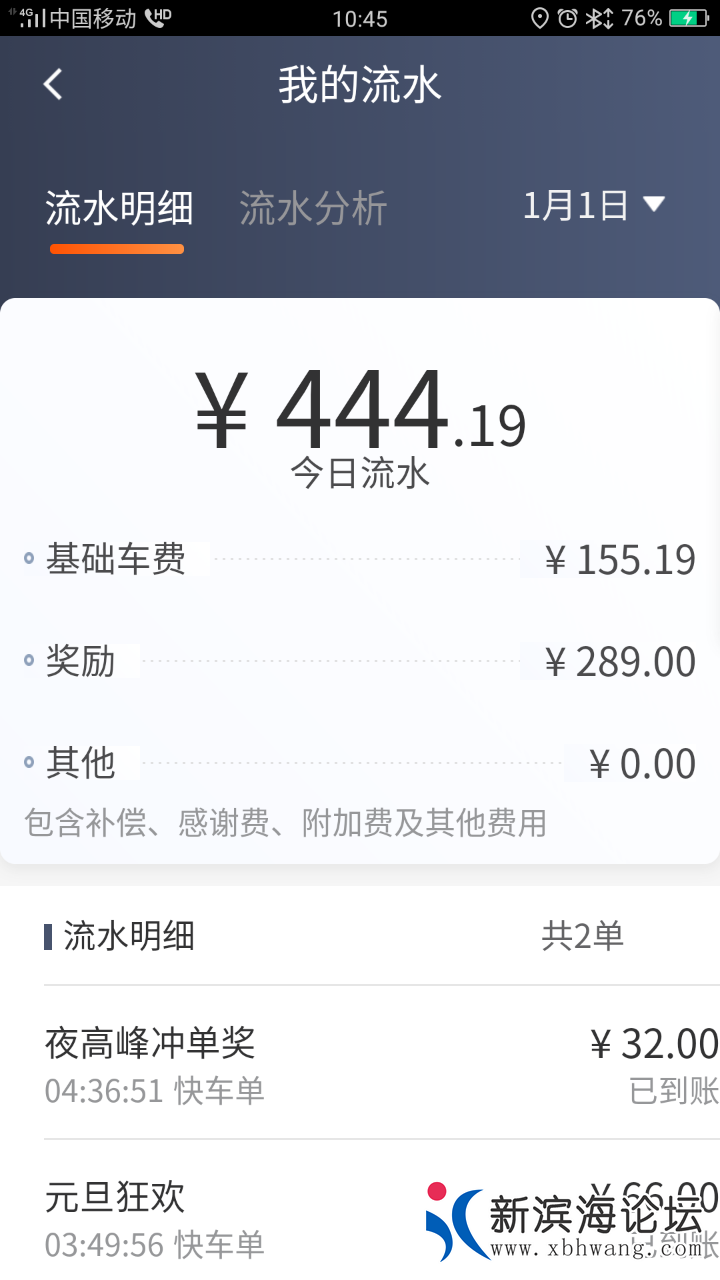
Task: Select the 流水明细 tab
Action: (x=119, y=208)
